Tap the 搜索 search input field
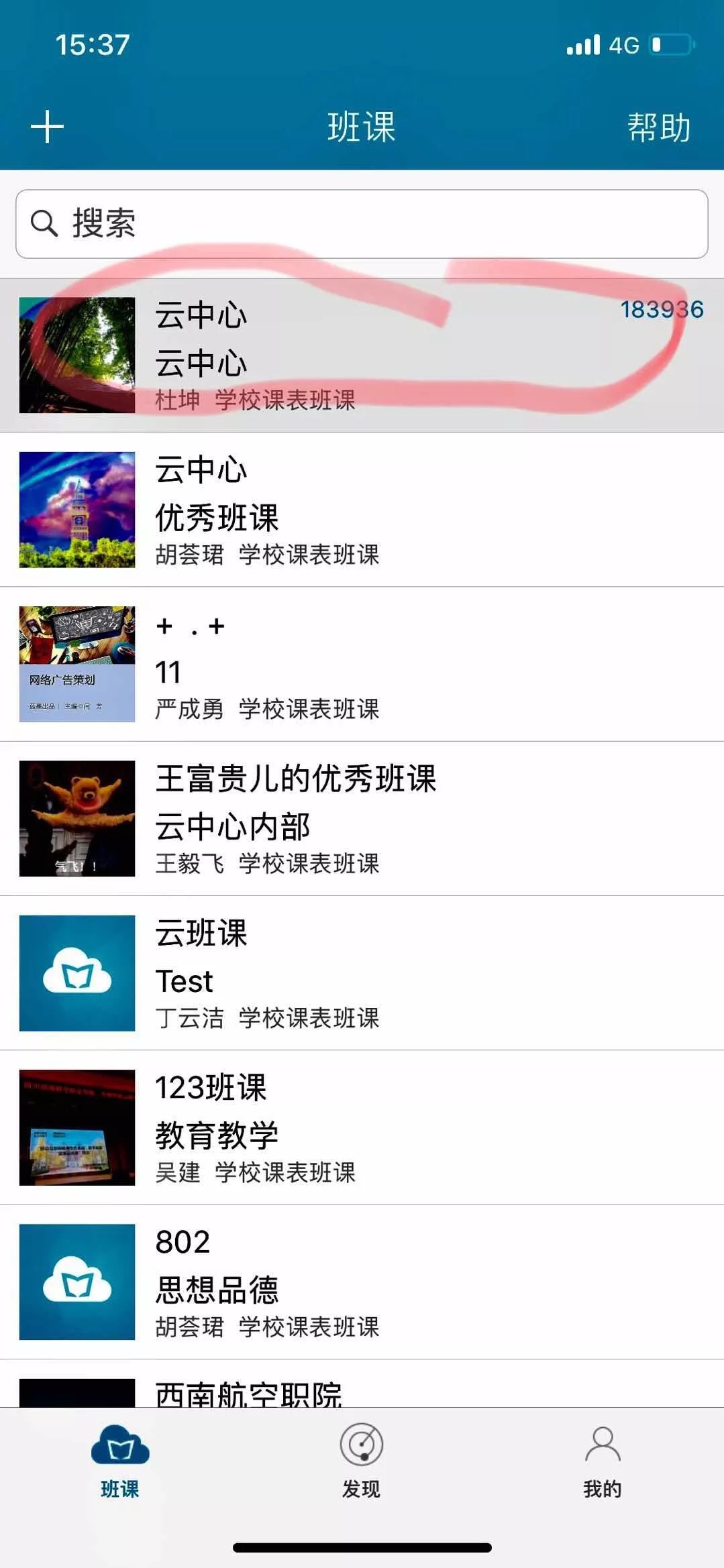Image resolution: width=724 pixels, height=1568 pixels. click(268, 225)
